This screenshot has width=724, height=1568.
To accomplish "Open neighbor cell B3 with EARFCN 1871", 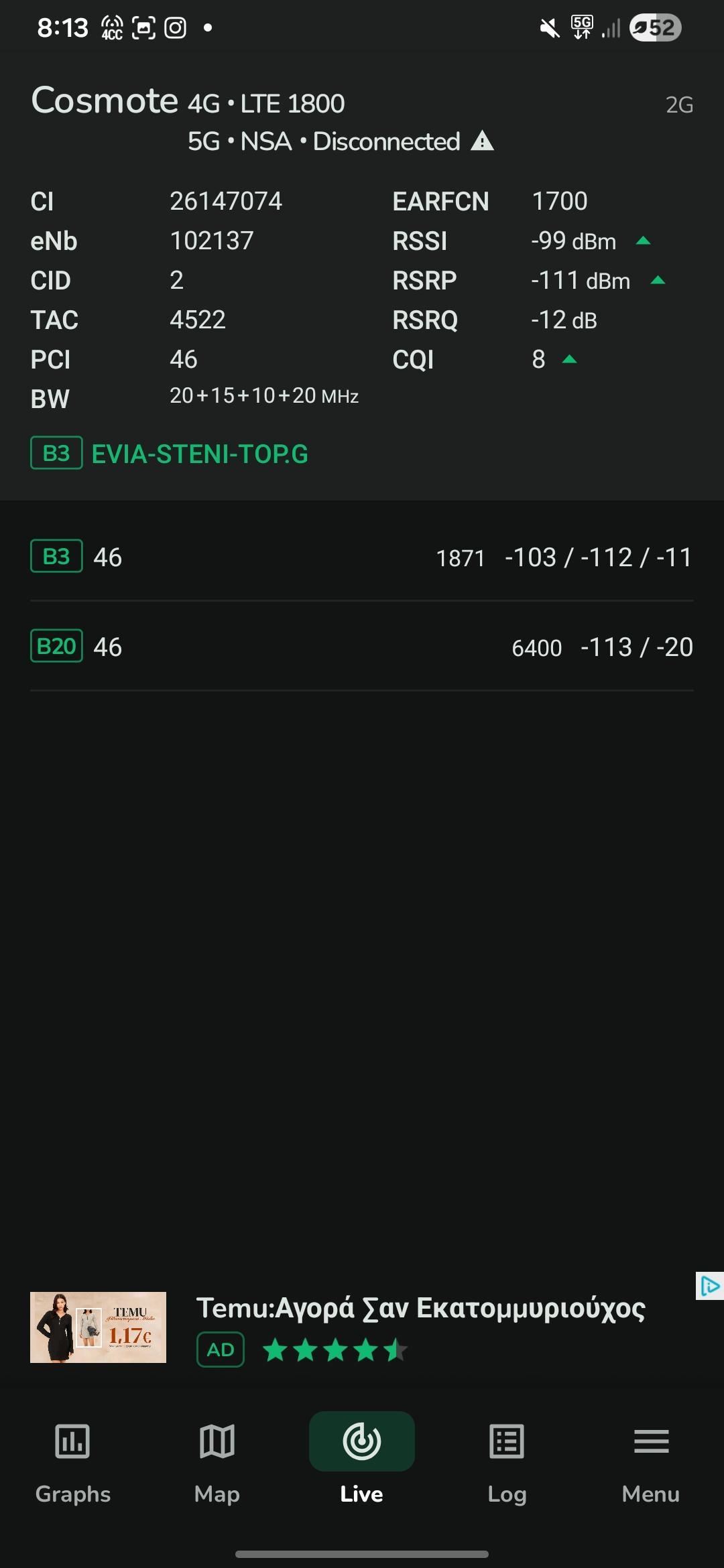I will [362, 557].
